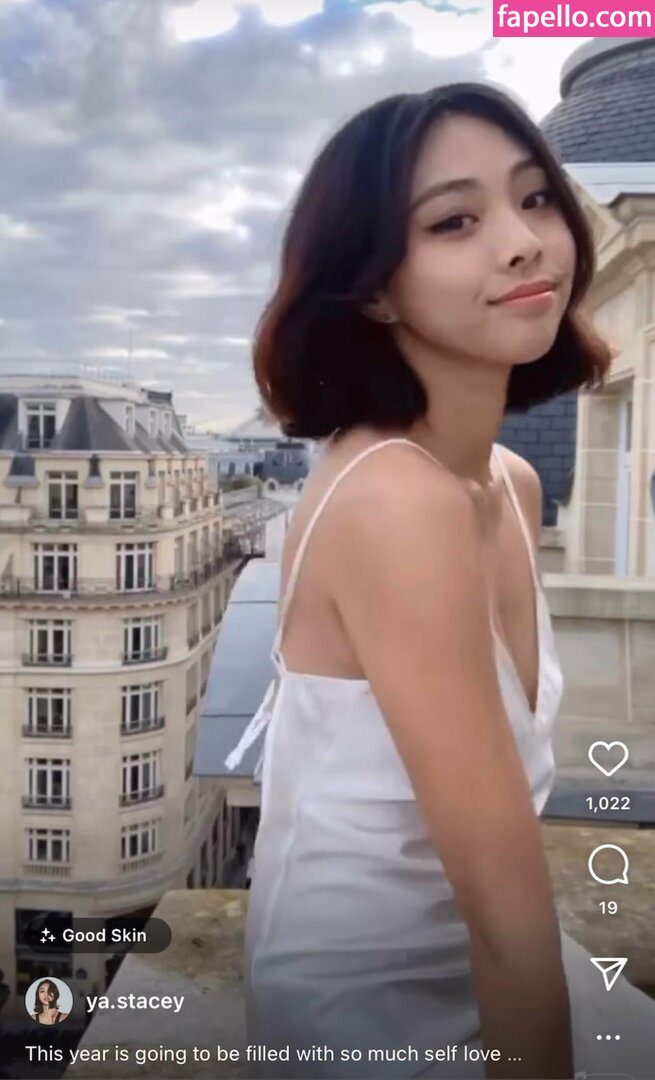
Task: Tap the Good Skin effect chip
Action: [x=94, y=936]
